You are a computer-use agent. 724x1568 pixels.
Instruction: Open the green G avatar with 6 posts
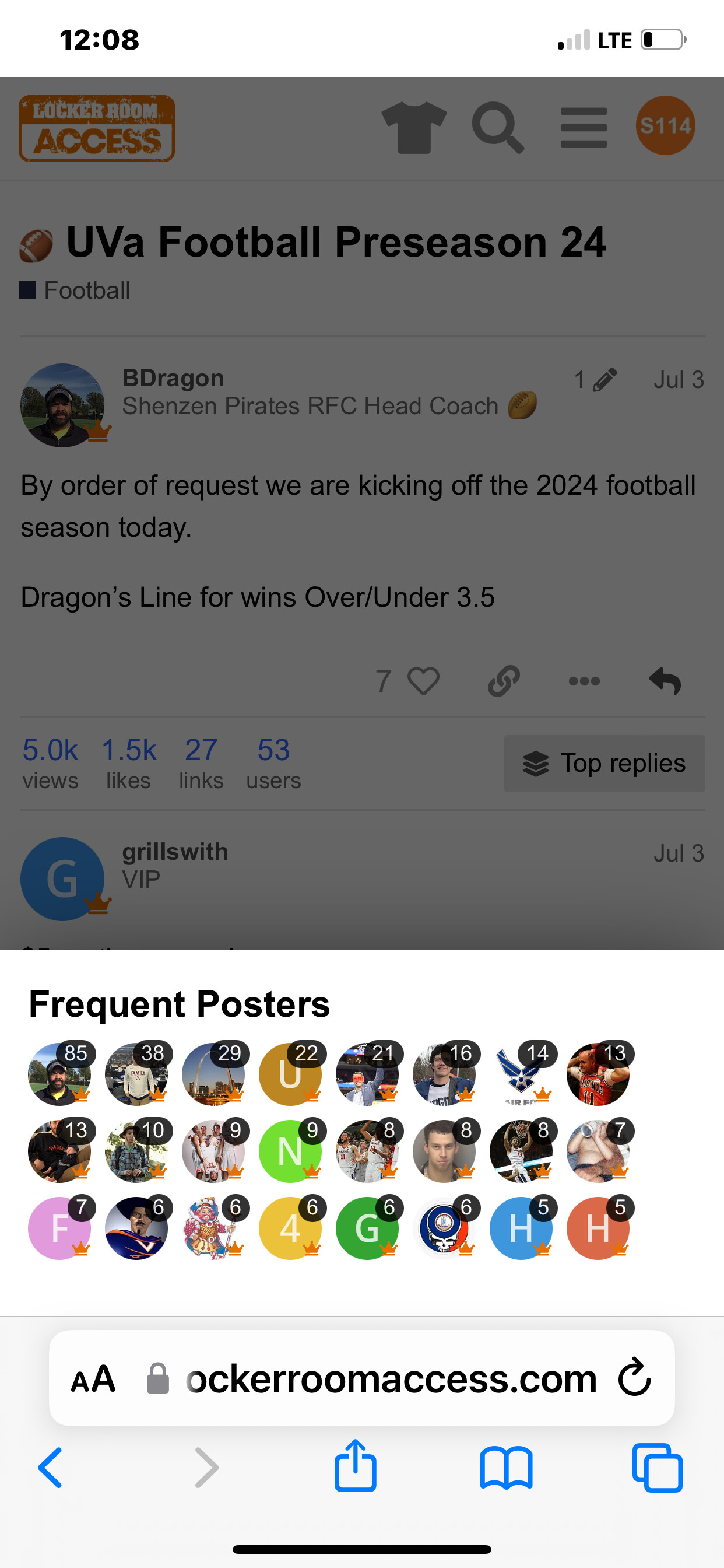[x=367, y=1228]
